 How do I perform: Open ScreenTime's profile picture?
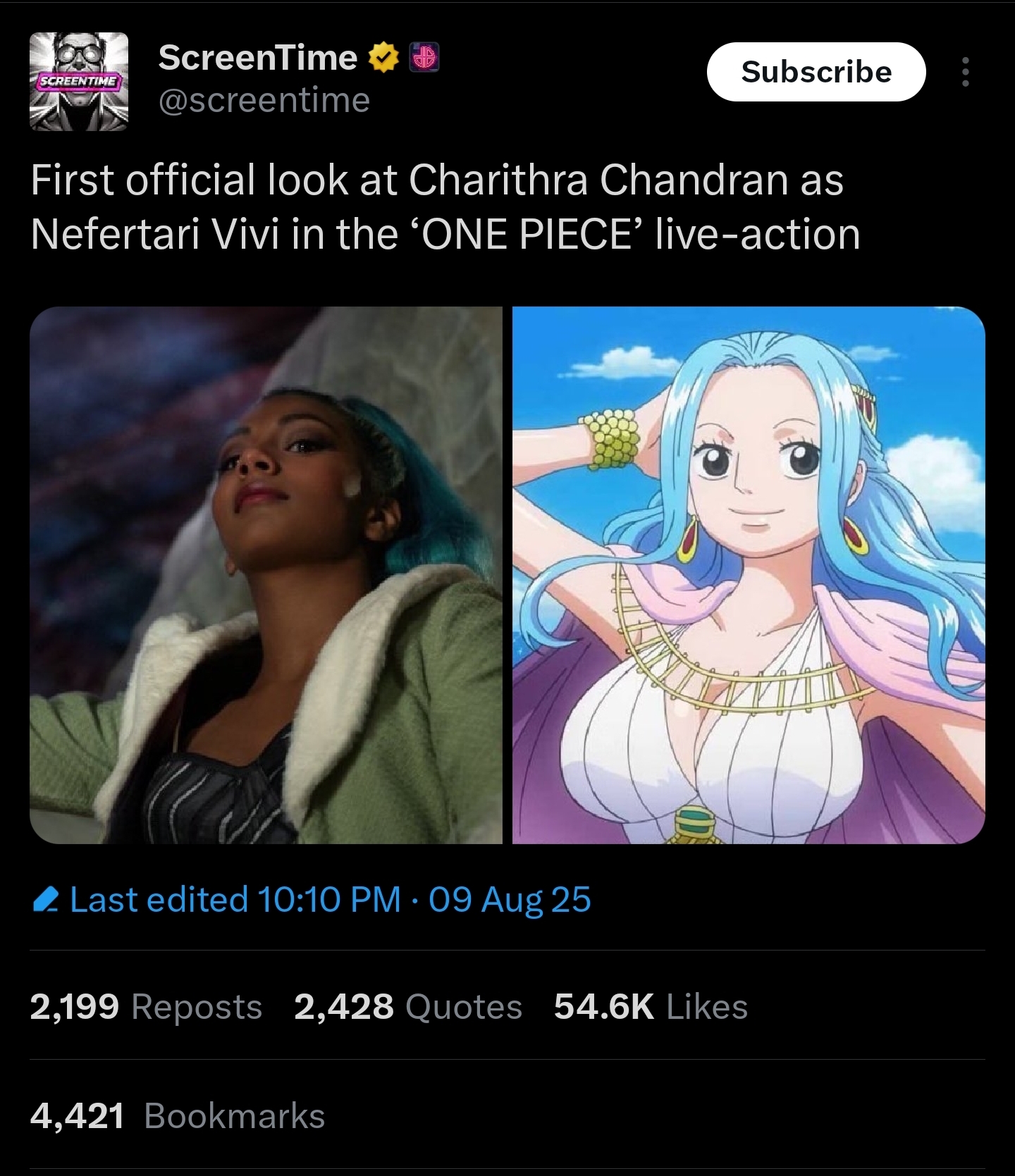tap(79, 82)
